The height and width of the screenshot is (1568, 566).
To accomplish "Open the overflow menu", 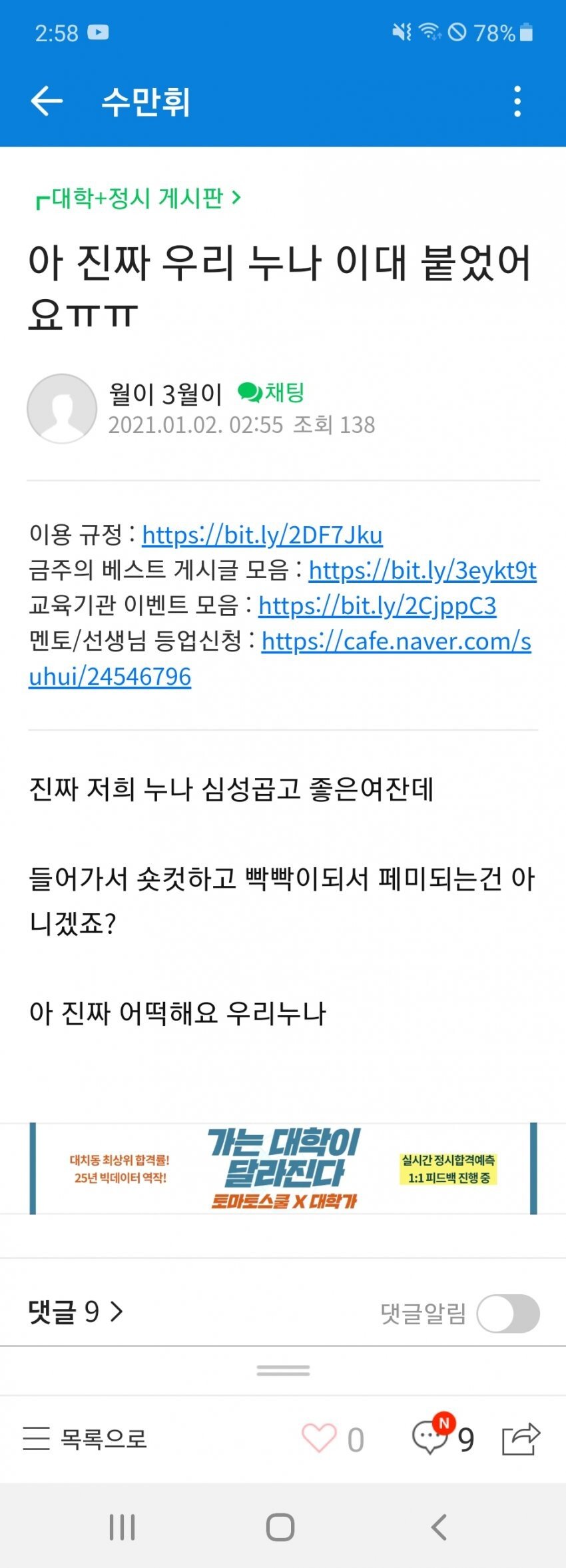I will pyautogui.click(x=517, y=102).
